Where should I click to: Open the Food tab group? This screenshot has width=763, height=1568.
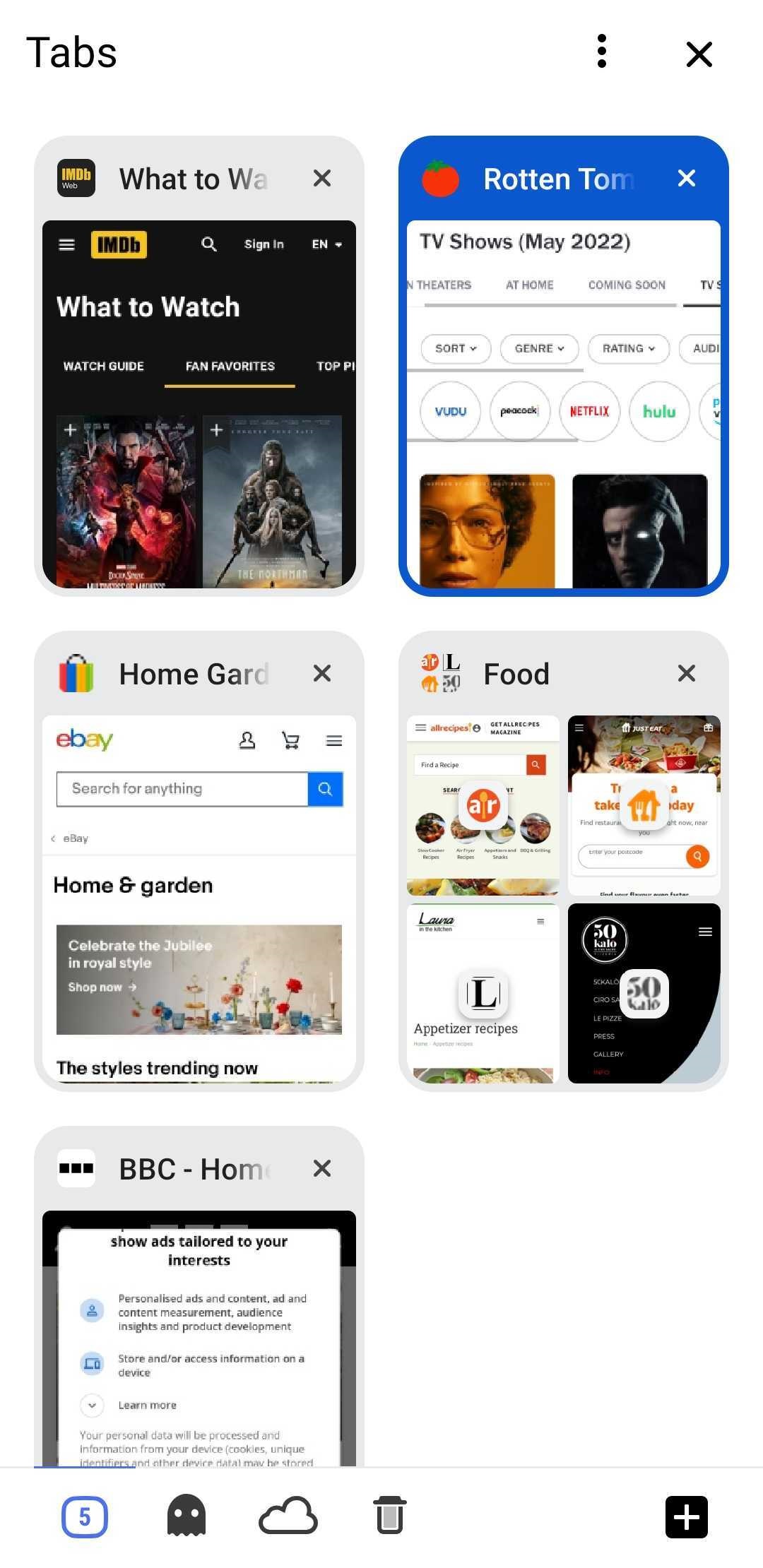pyautogui.click(x=563, y=897)
